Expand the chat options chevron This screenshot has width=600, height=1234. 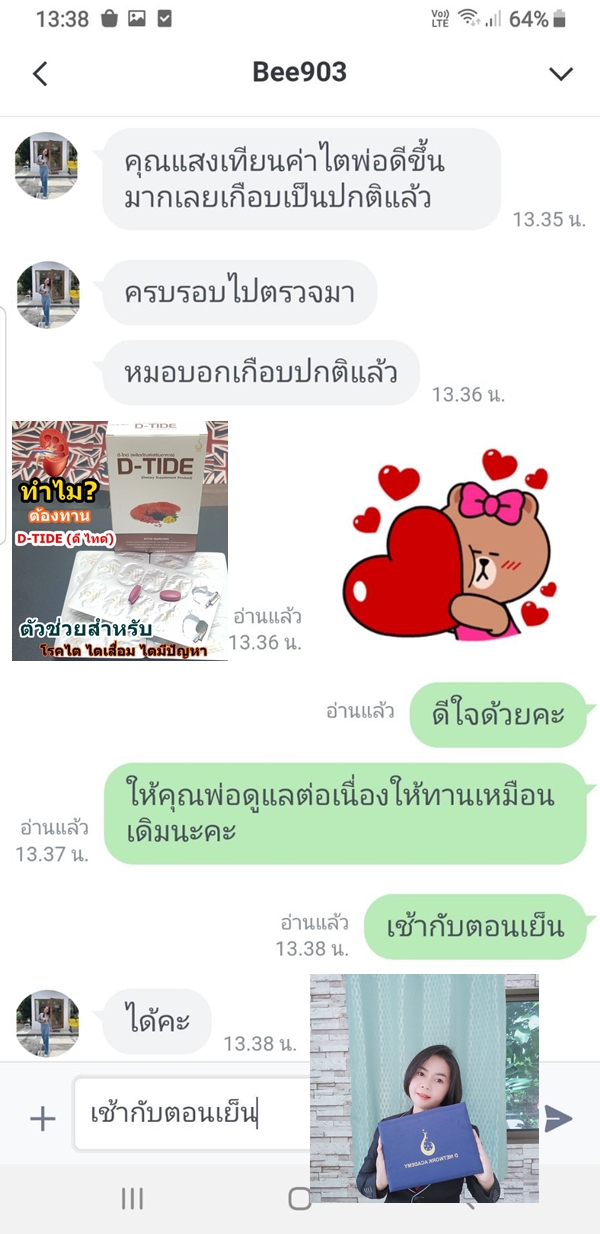click(x=562, y=74)
